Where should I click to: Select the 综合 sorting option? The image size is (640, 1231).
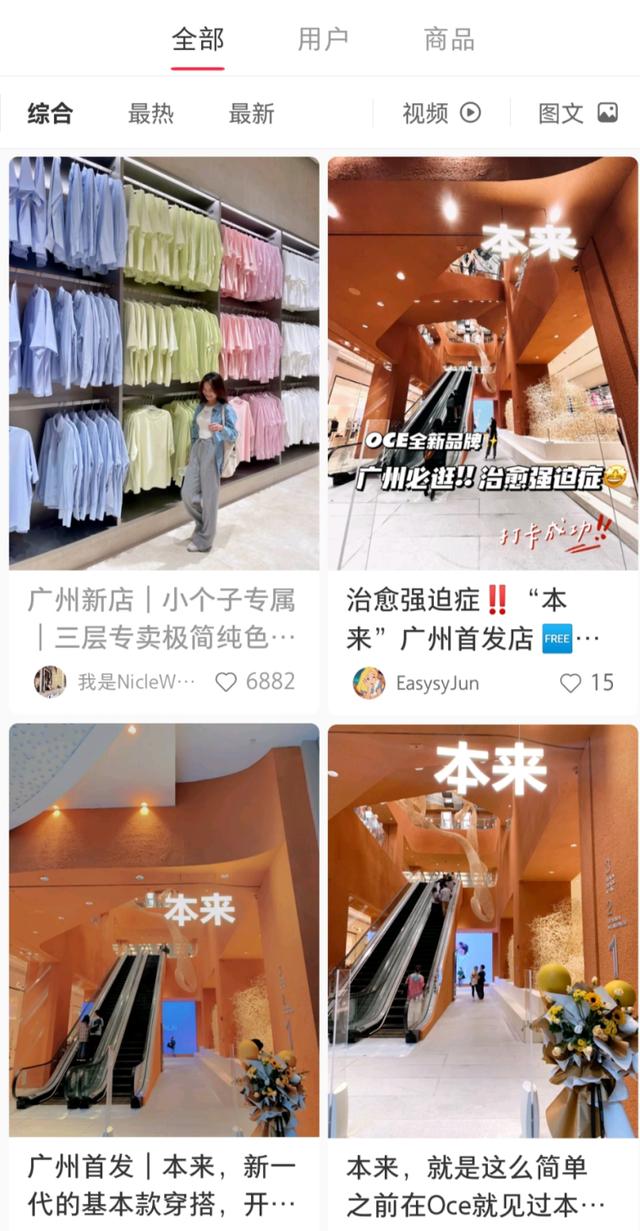[50, 114]
